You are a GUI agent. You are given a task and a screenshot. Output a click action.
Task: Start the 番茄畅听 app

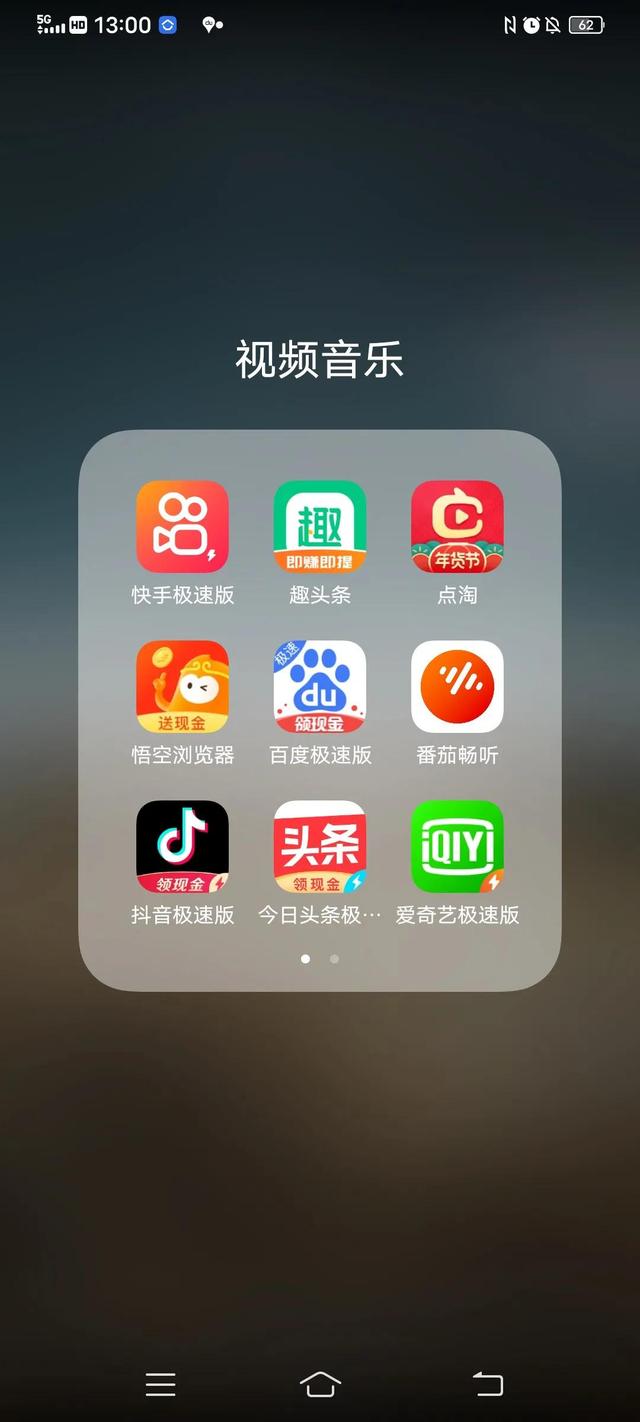coord(457,686)
